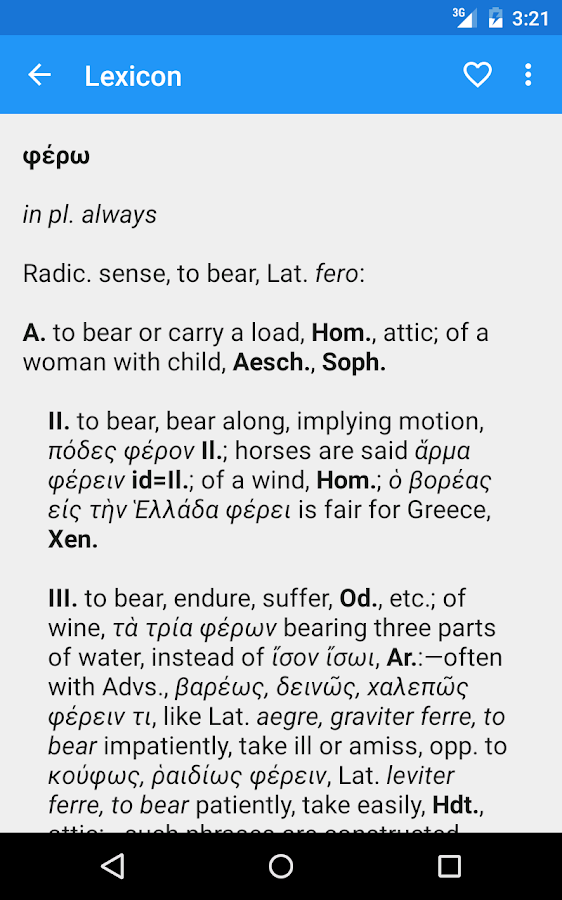562x900 pixels.
Task: Favorite the φέρω entry with the heart
Action: (x=477, y=75)
